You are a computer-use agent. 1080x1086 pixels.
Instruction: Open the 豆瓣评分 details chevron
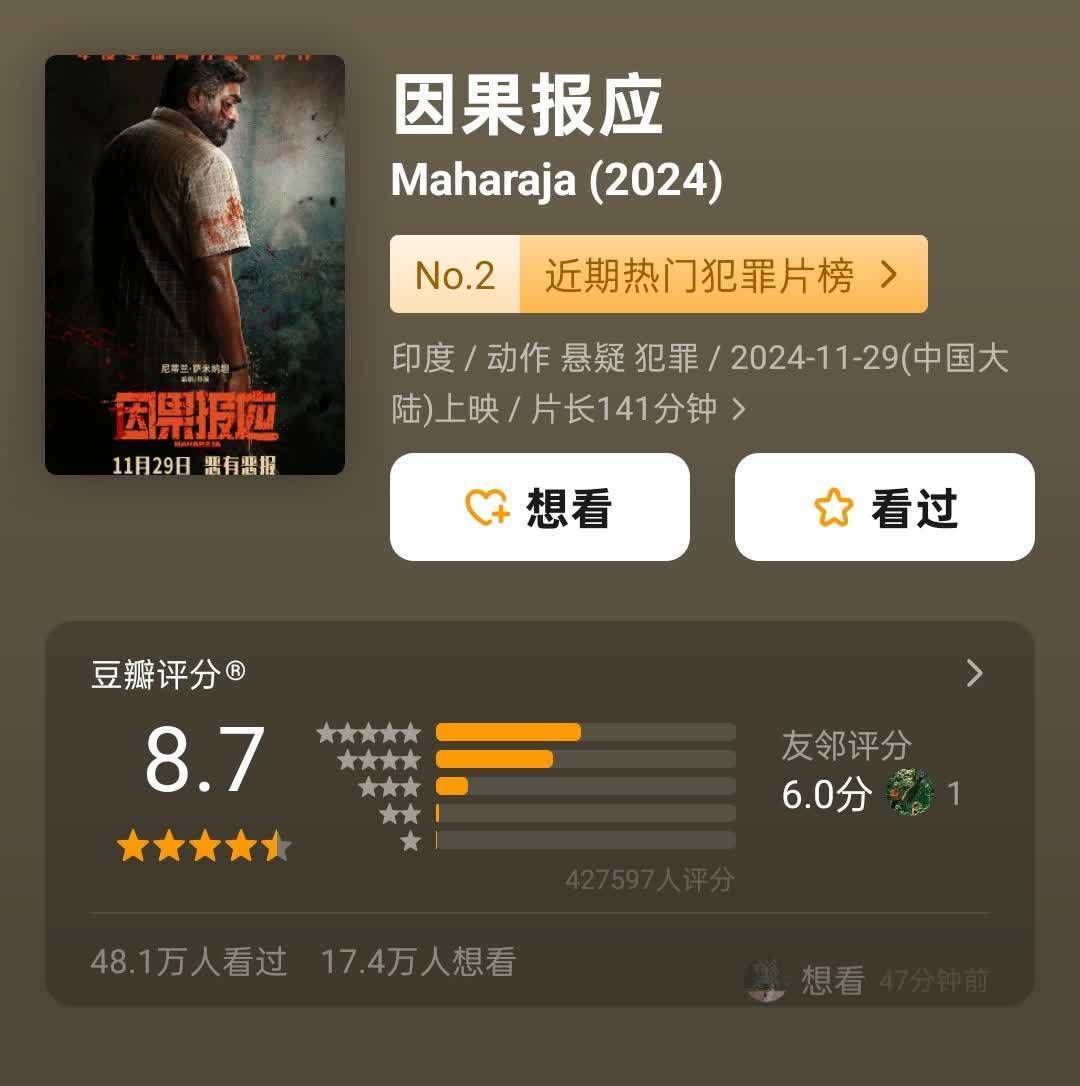tap(975, 674)
